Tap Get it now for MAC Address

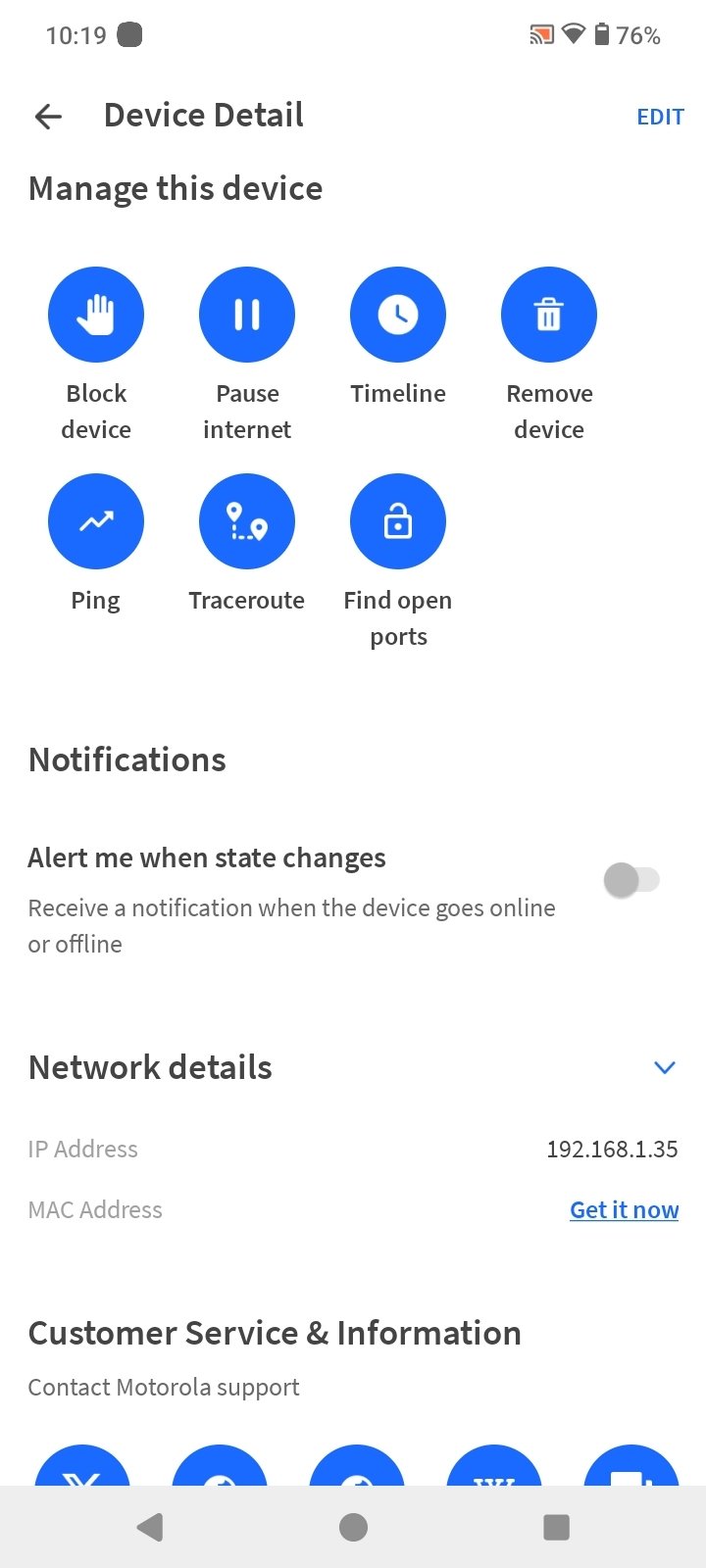click(x=624, y=1209)
